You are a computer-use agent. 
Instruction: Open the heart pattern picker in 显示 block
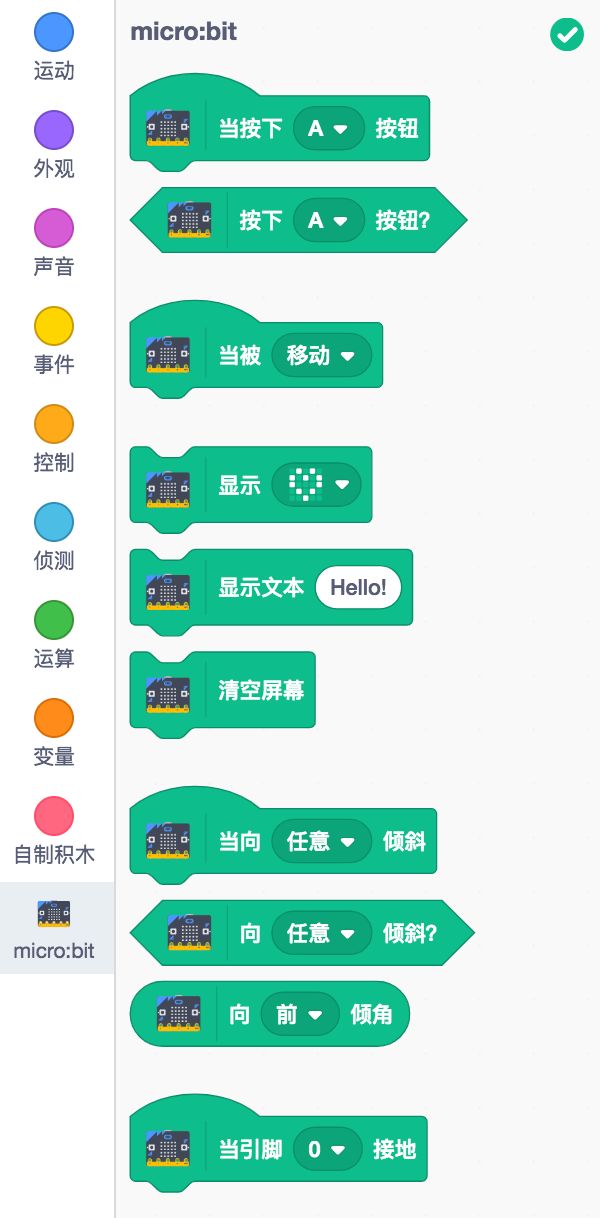[317, 485]
